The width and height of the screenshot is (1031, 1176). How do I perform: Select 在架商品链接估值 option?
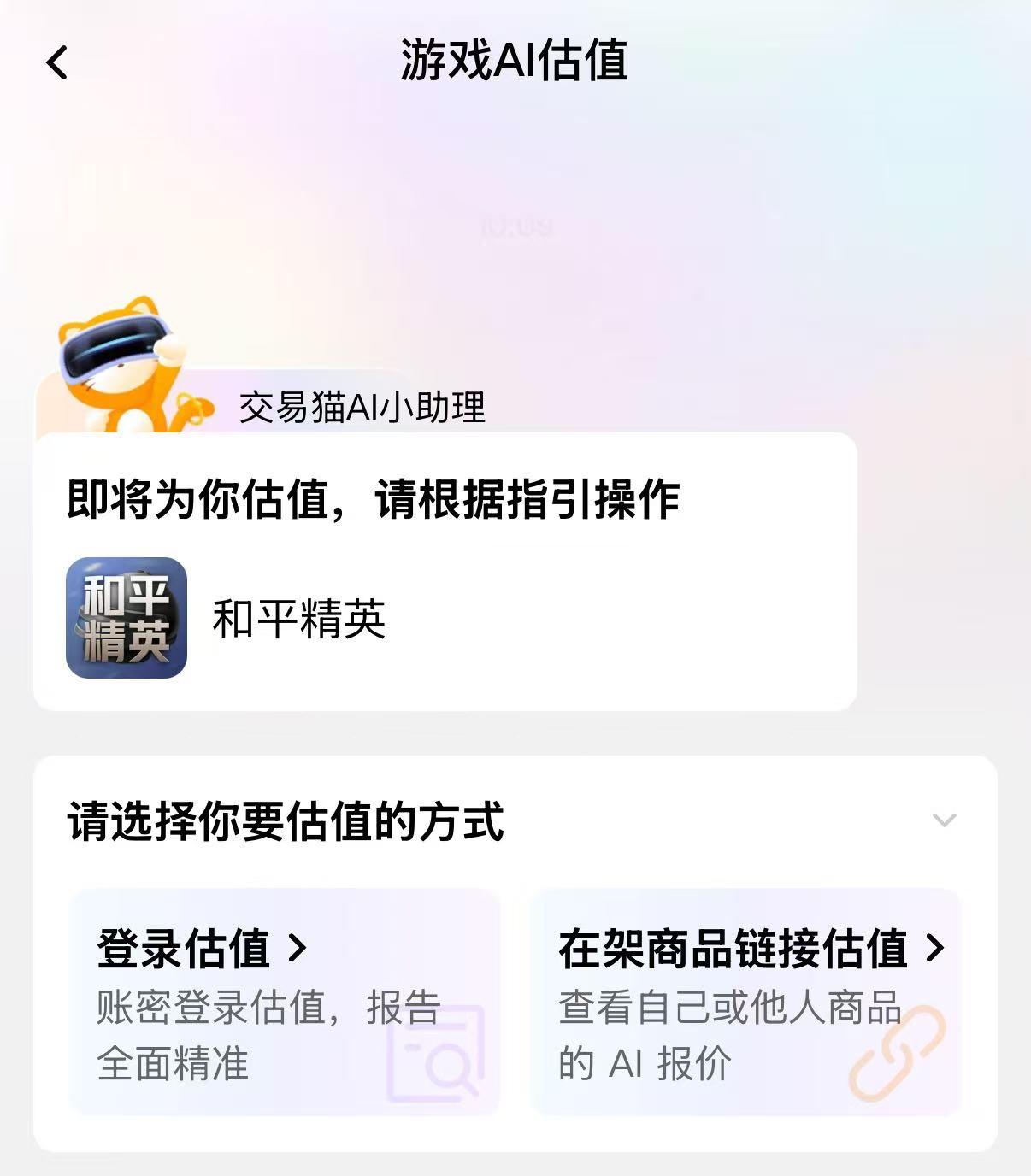(745, 1002)
